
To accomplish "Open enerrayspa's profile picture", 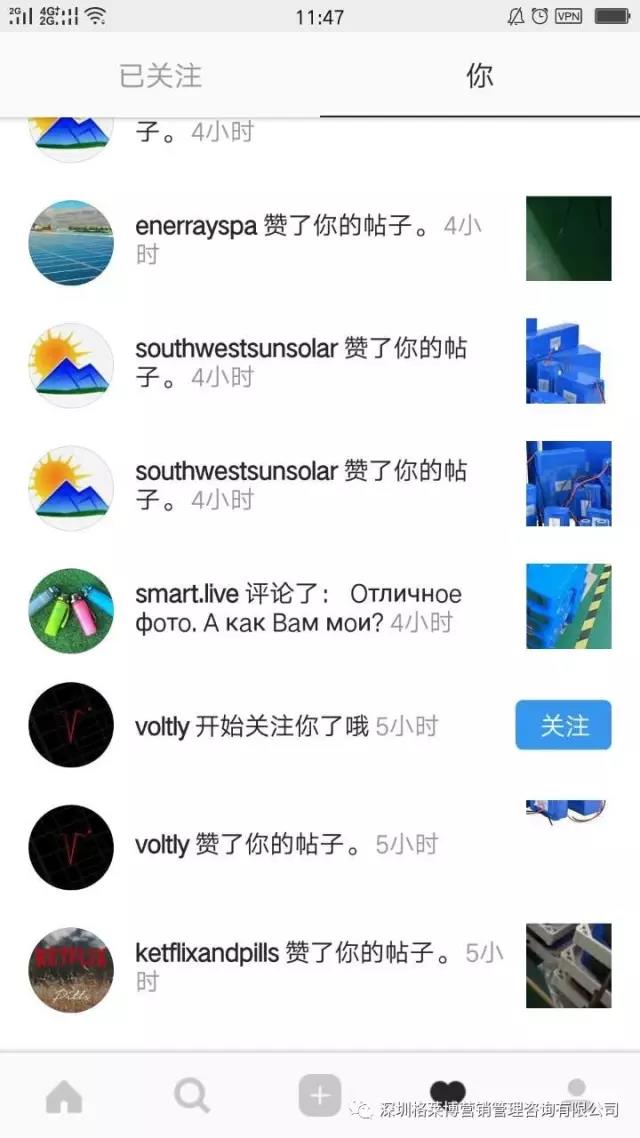I will point(71,243).
